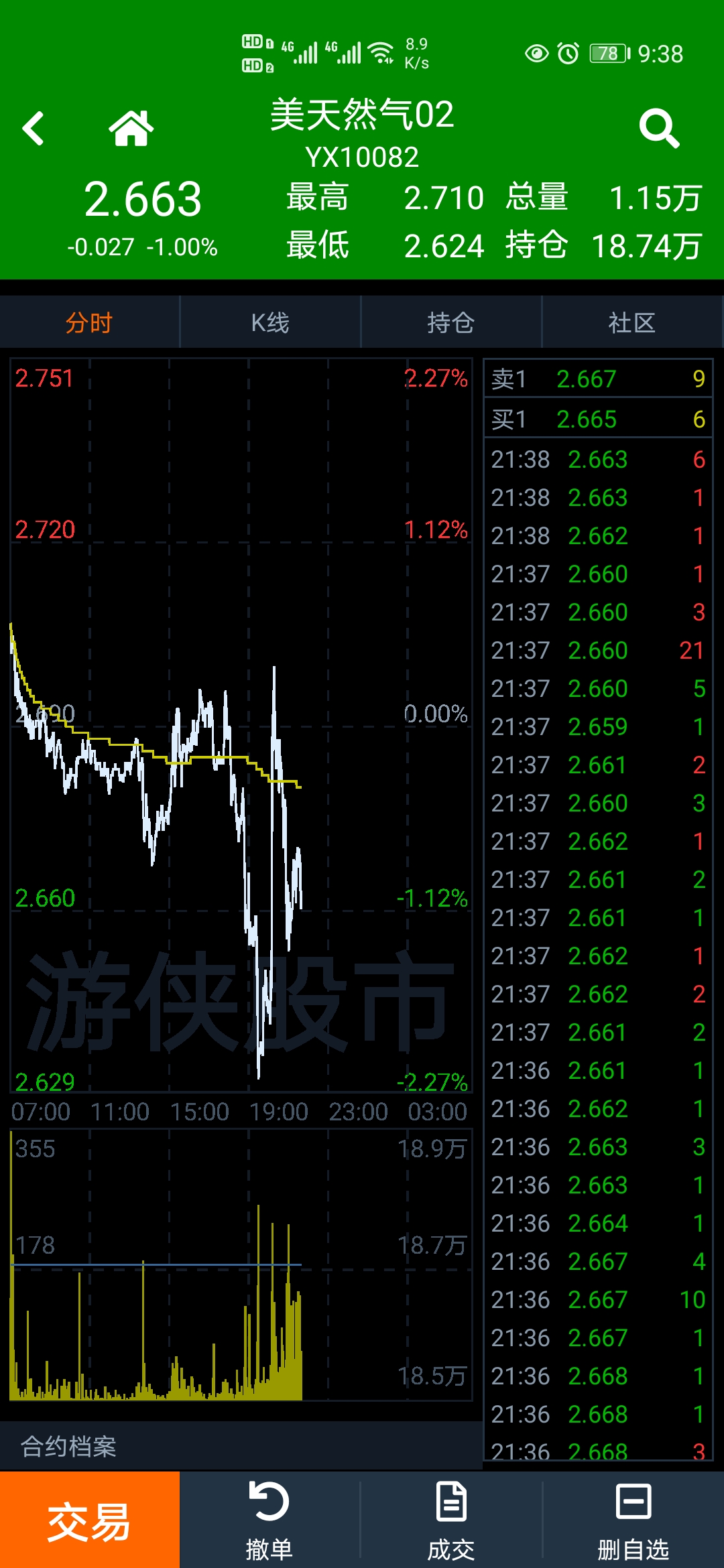Go back using the top-left arrow
The width and height of the screenshot is (724, 1568).
(33, 128)
